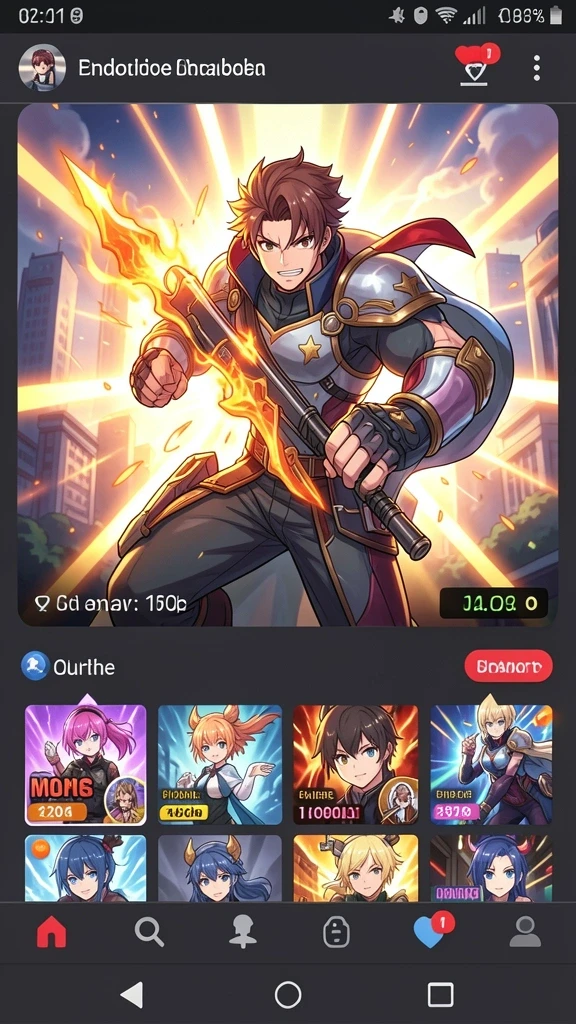Switch to the Search tab

(149, 932)
